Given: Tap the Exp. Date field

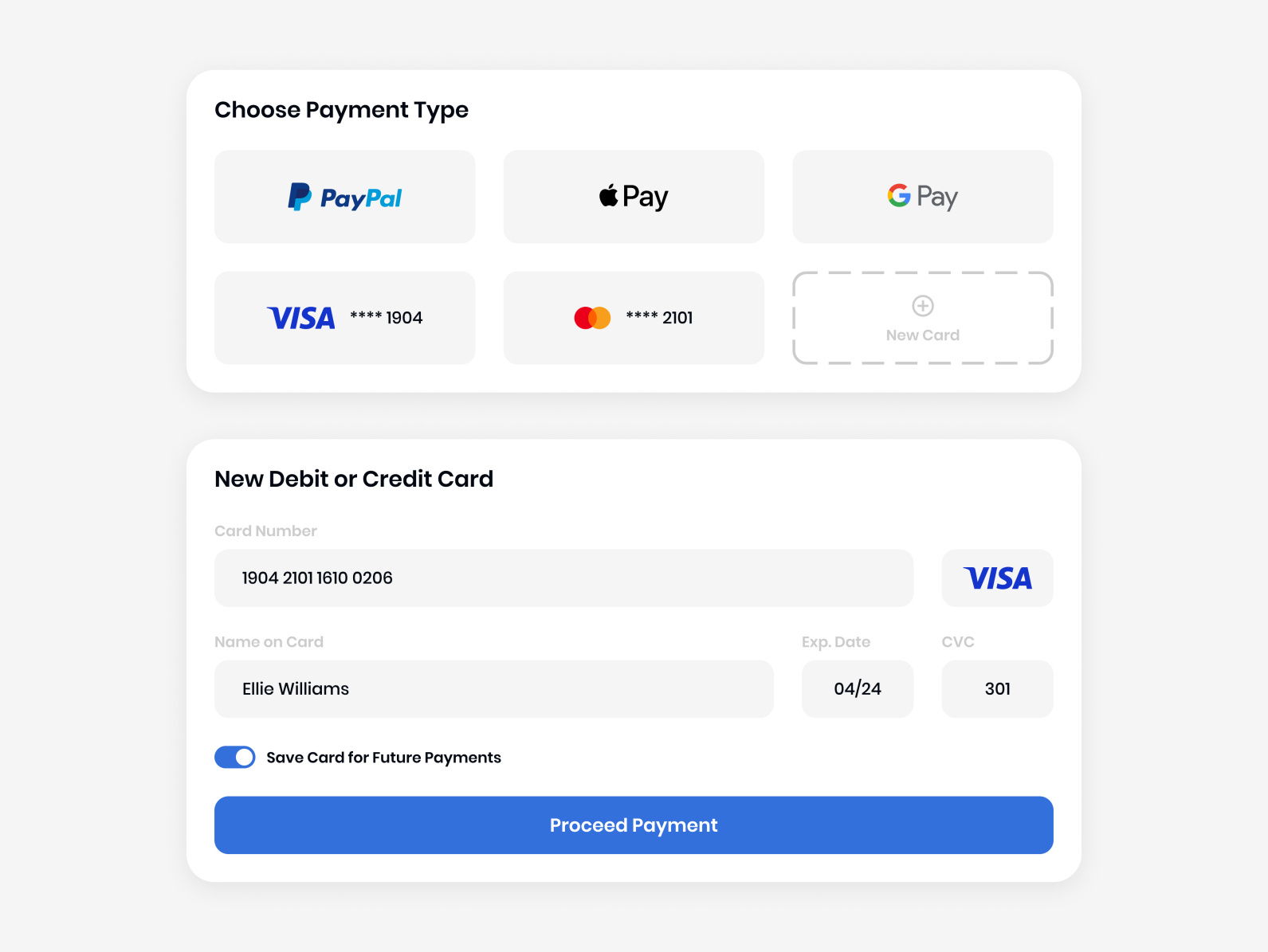Looking at the screenshot, I should click(x=857, y=688).
